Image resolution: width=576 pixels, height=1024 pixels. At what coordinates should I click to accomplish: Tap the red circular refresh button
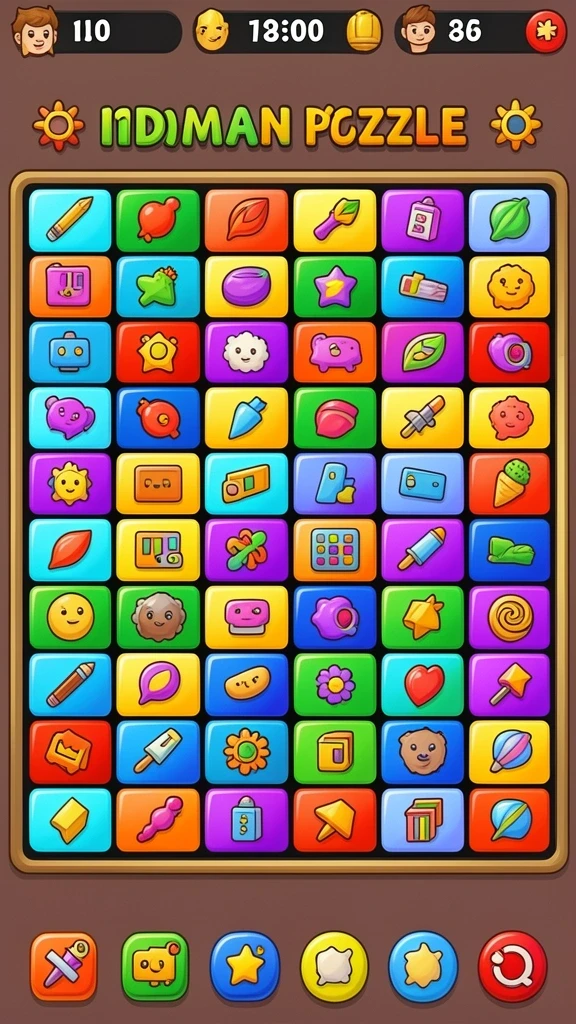[x=513, y=967]
